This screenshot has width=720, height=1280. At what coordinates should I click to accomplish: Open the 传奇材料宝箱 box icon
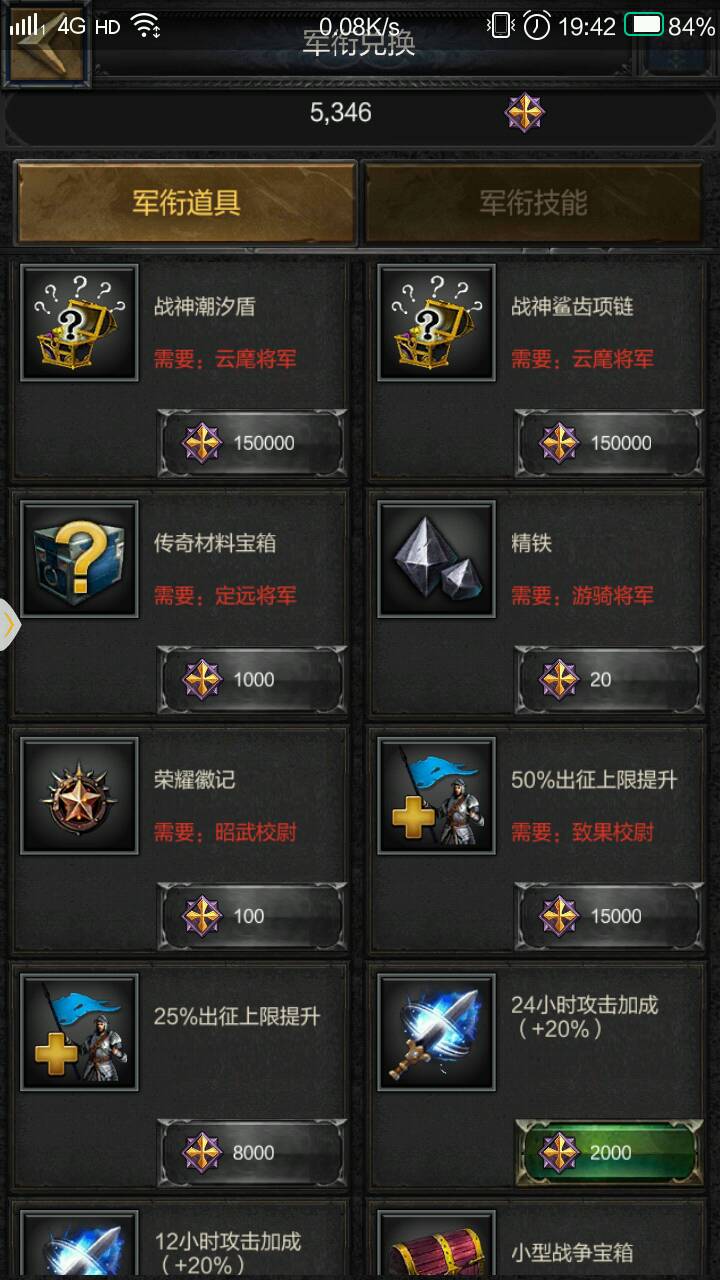[x=79, y=559]
